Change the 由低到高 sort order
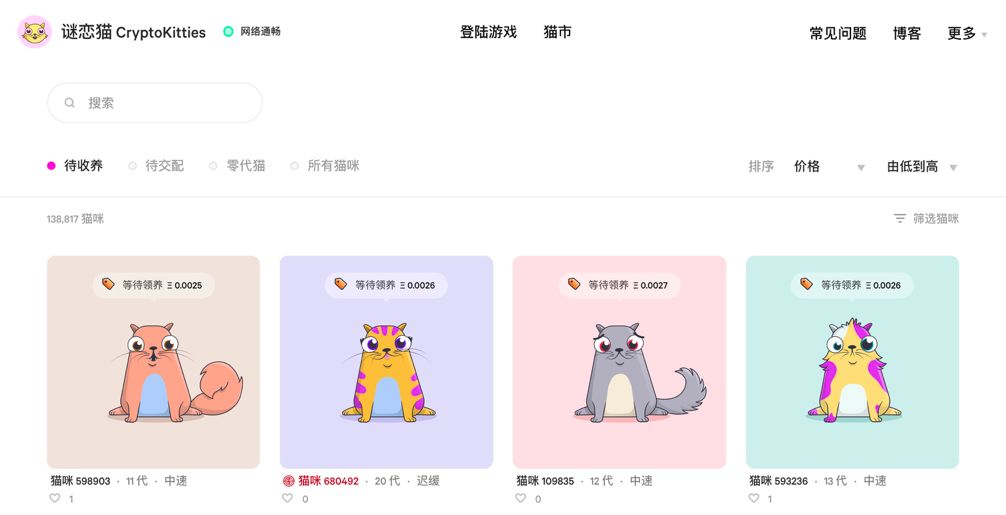Screen dimensions: 1006x515 pos(921,167)
